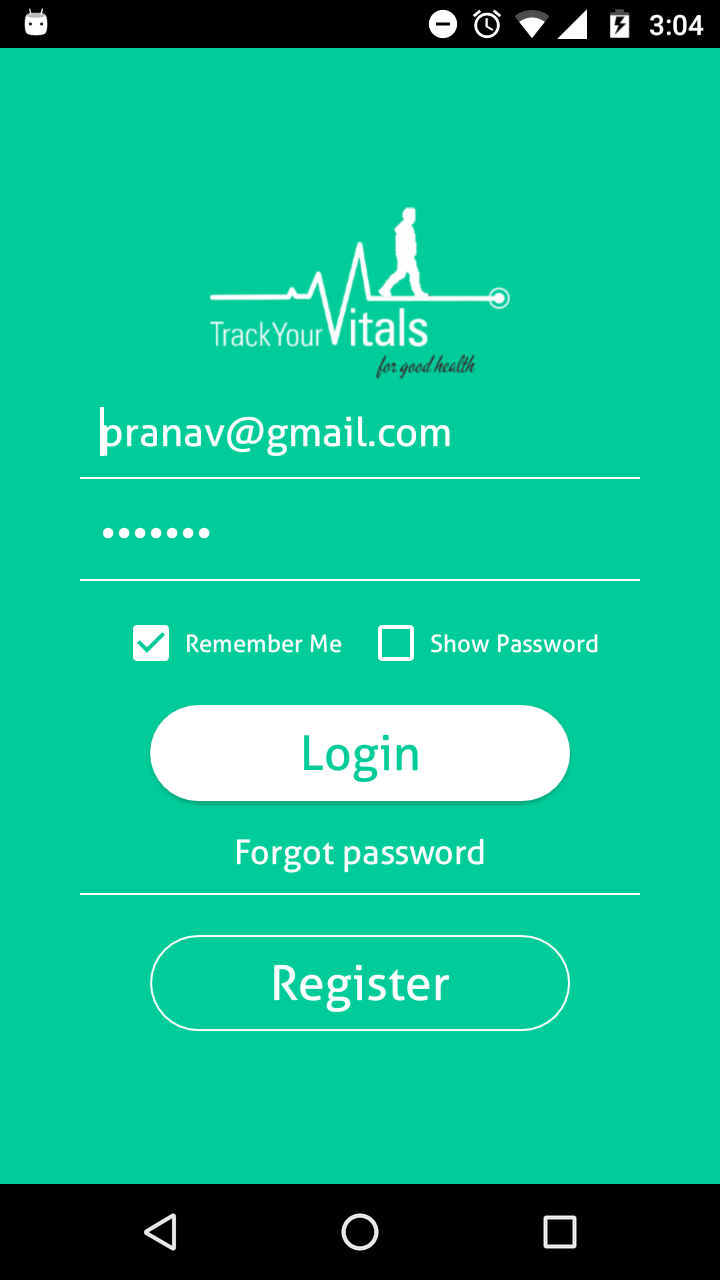Viewport: 720px width, 1280px height.
Task: Hit the Login button
Action: point(360,753)
